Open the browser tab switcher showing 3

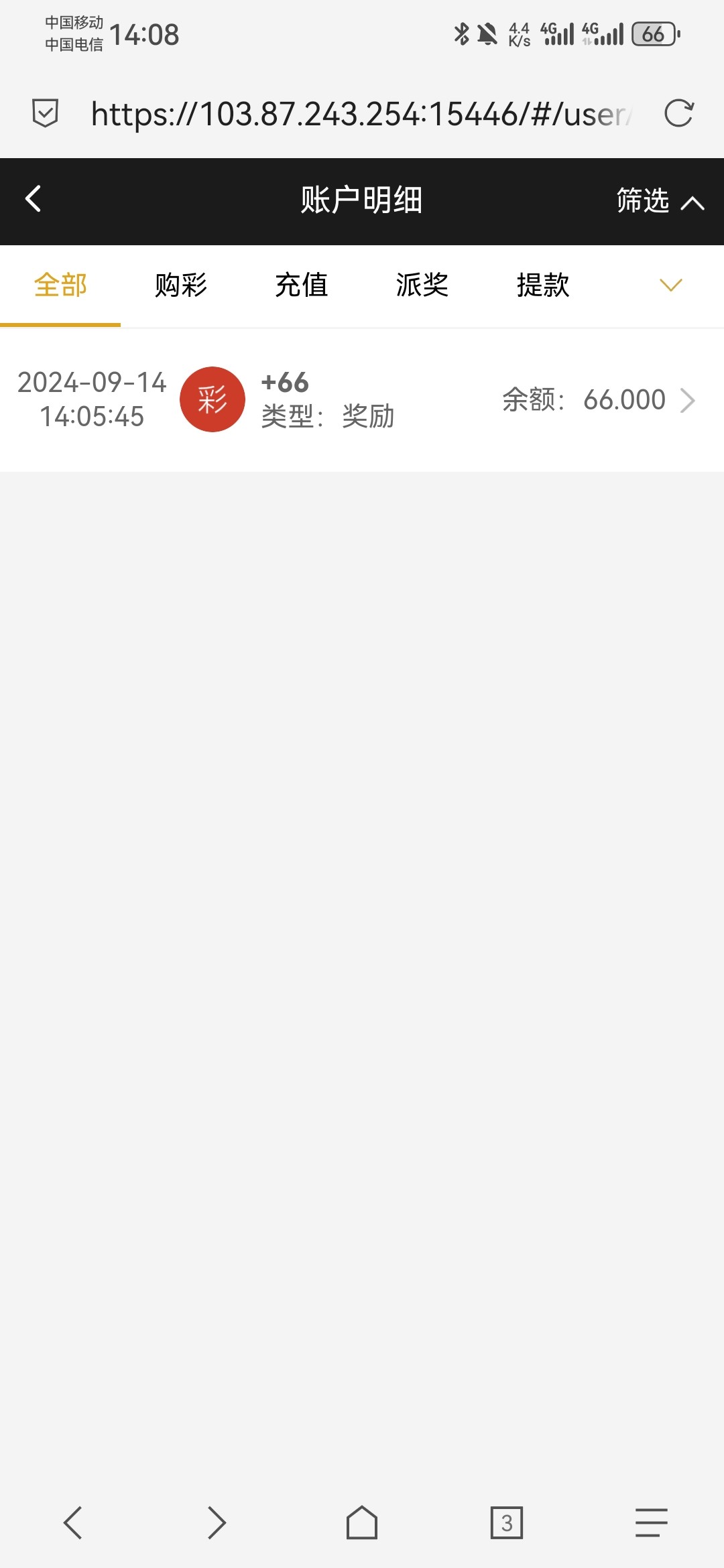pyautogui.click(x=507, y=1523)
